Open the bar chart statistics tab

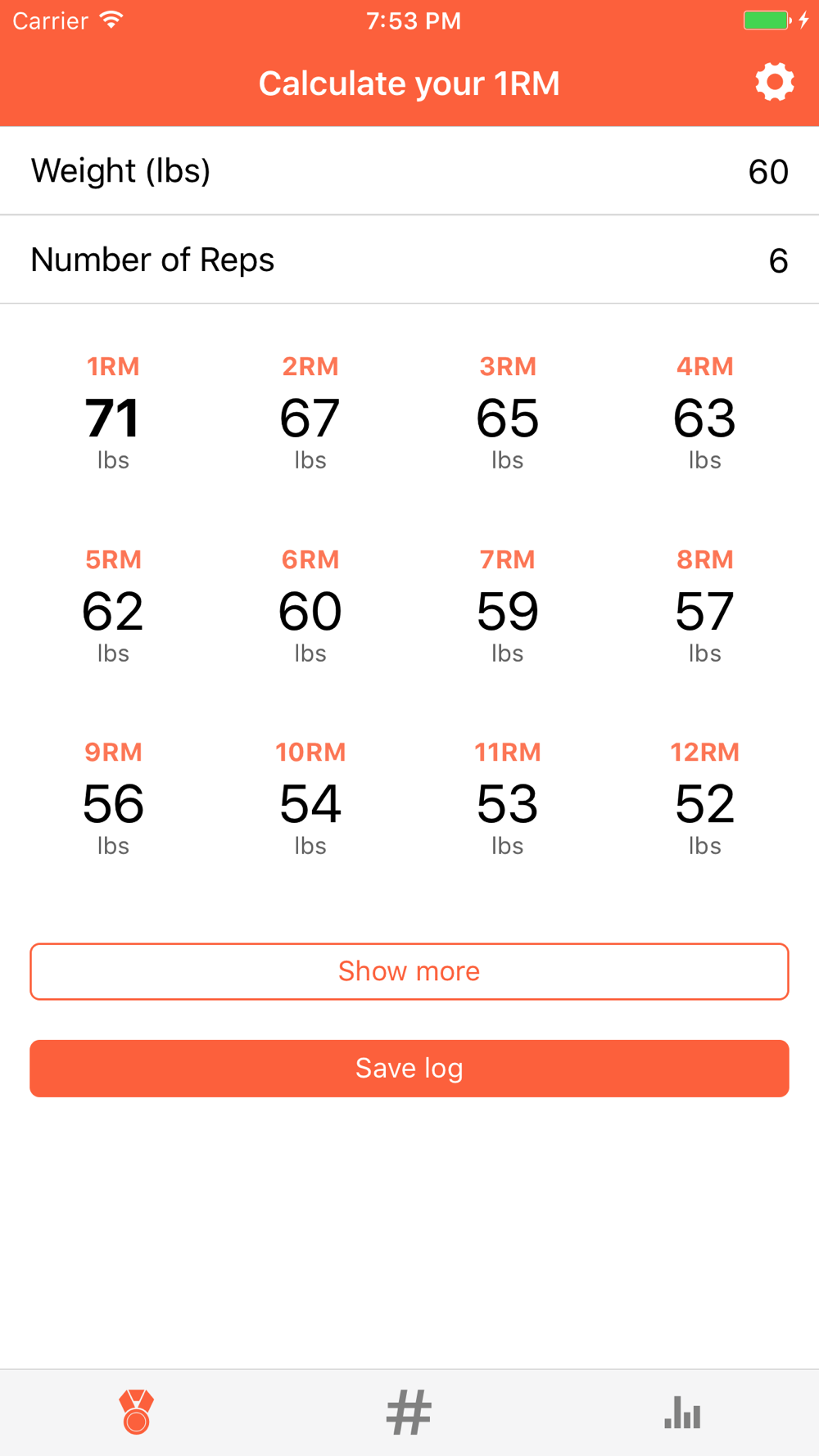682,1412
